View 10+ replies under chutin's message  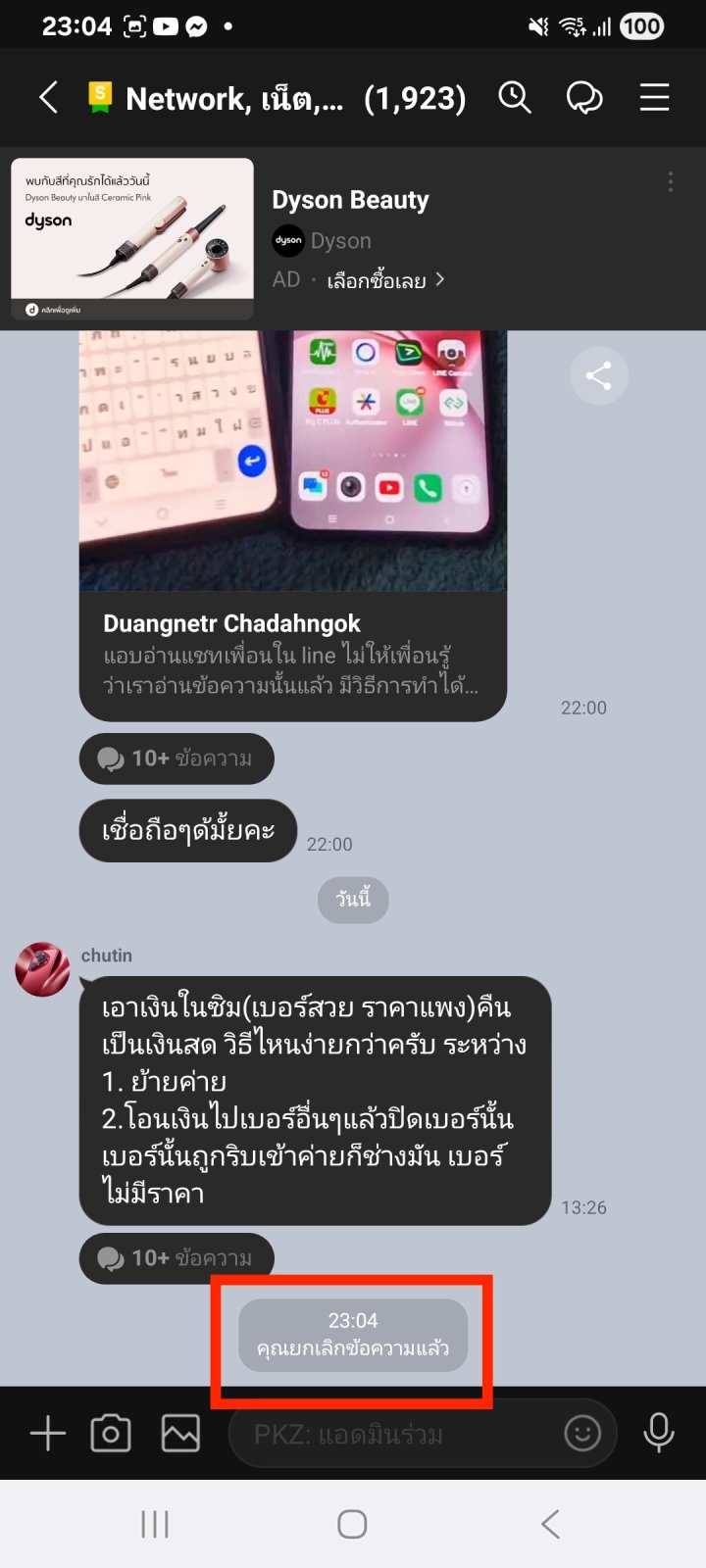coord(176,1258)
